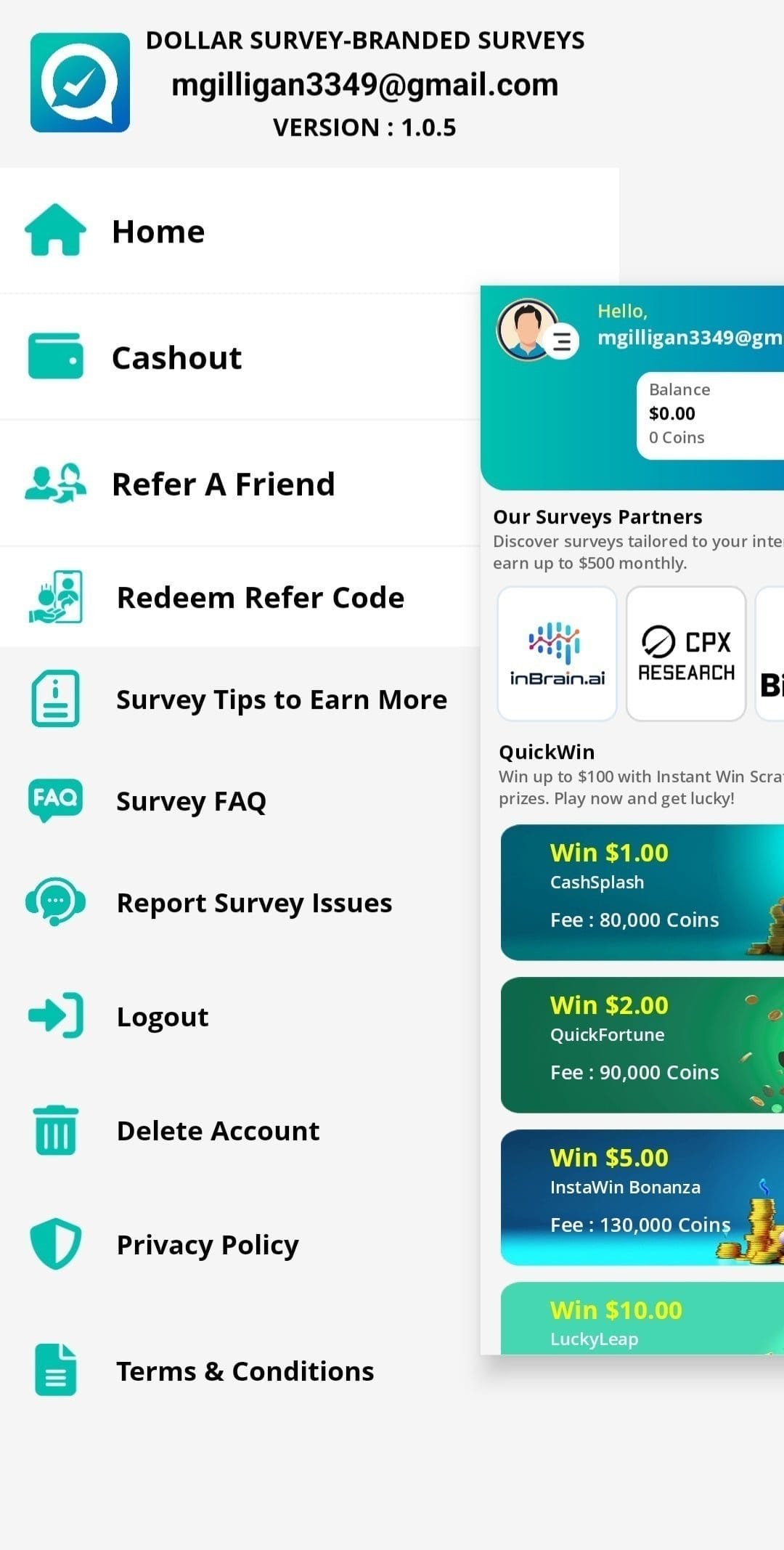
Task: Go to Home from the drawer
Action: click(x=158, y=232)
